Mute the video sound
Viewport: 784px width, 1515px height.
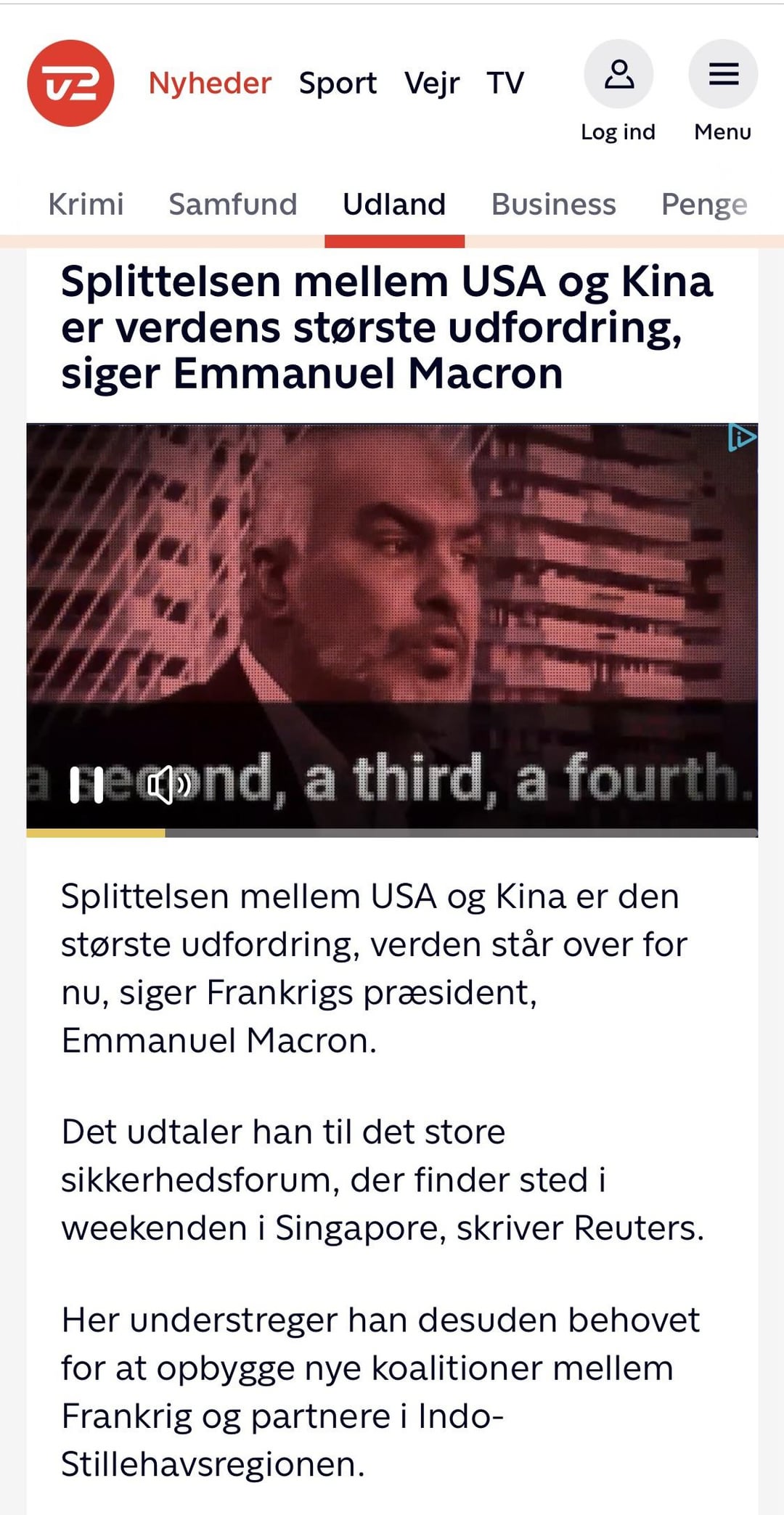[168, 785]
